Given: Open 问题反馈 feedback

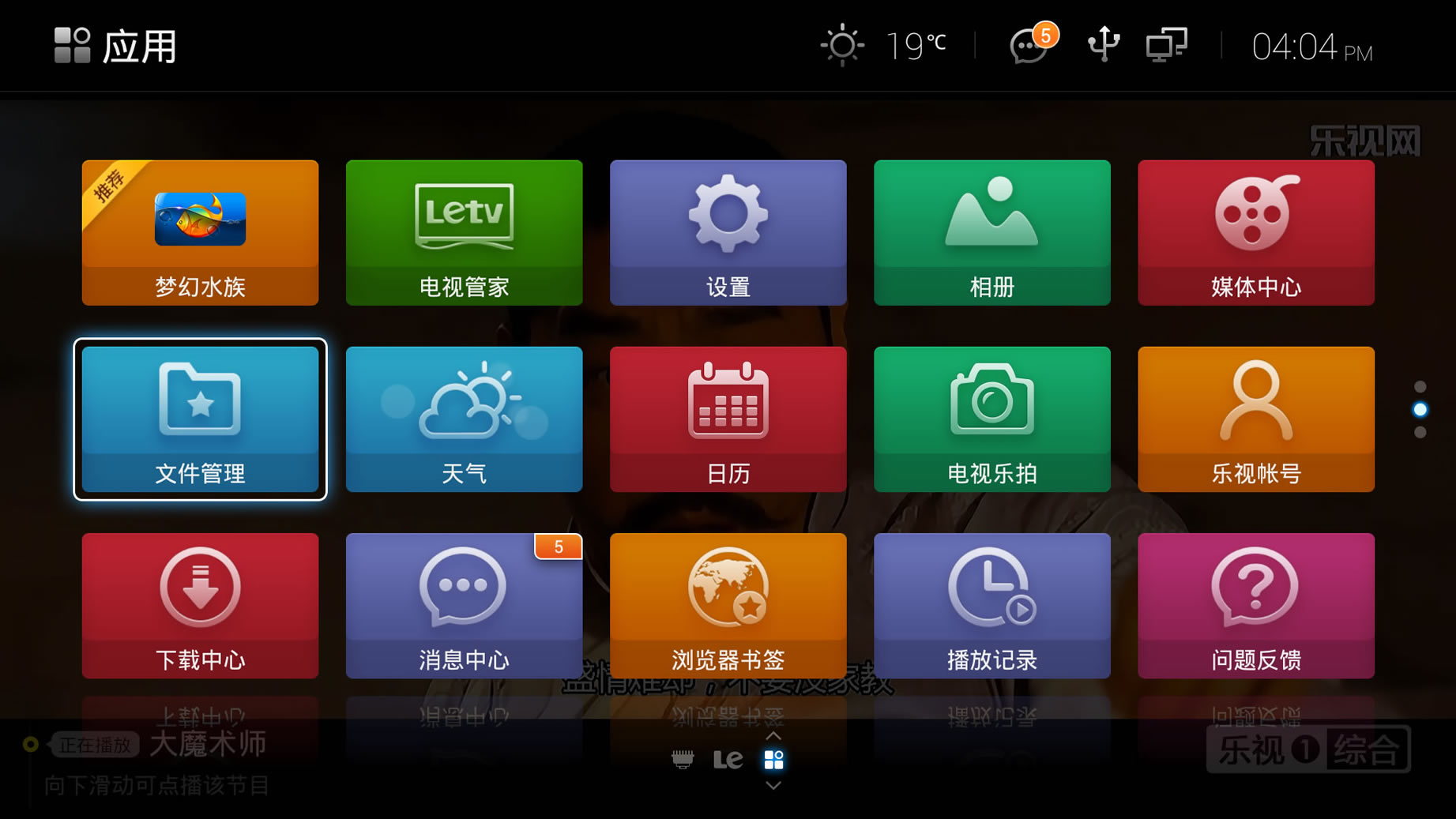Looking at the screenshot, I should [1255, 605].
